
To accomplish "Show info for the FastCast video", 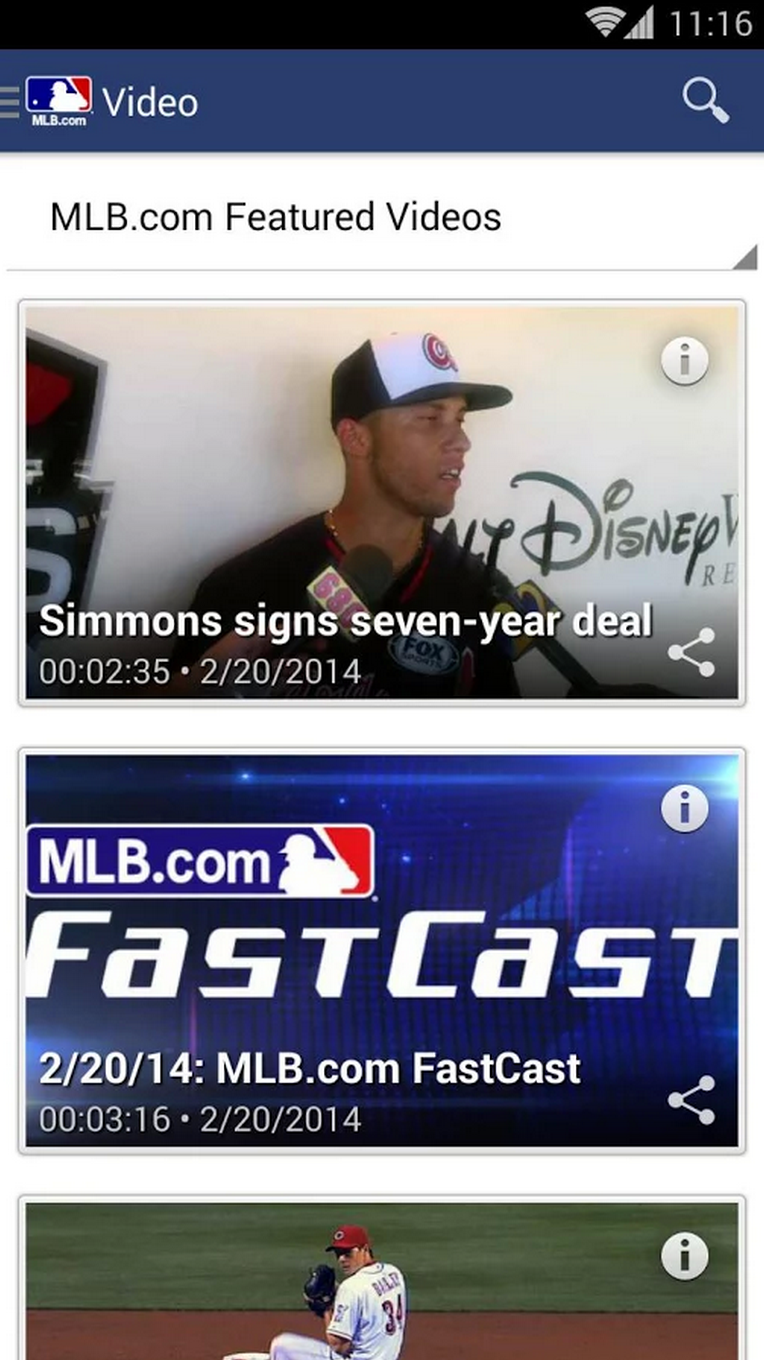I will (683, 807).
